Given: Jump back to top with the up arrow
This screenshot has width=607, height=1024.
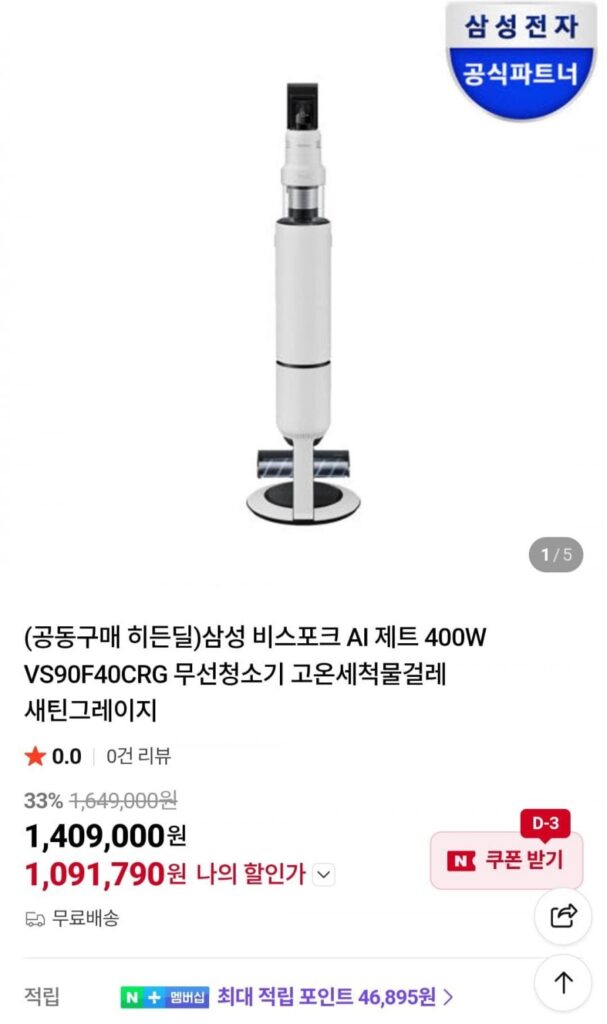Looking at the screenshot, I should coord(564,983).
